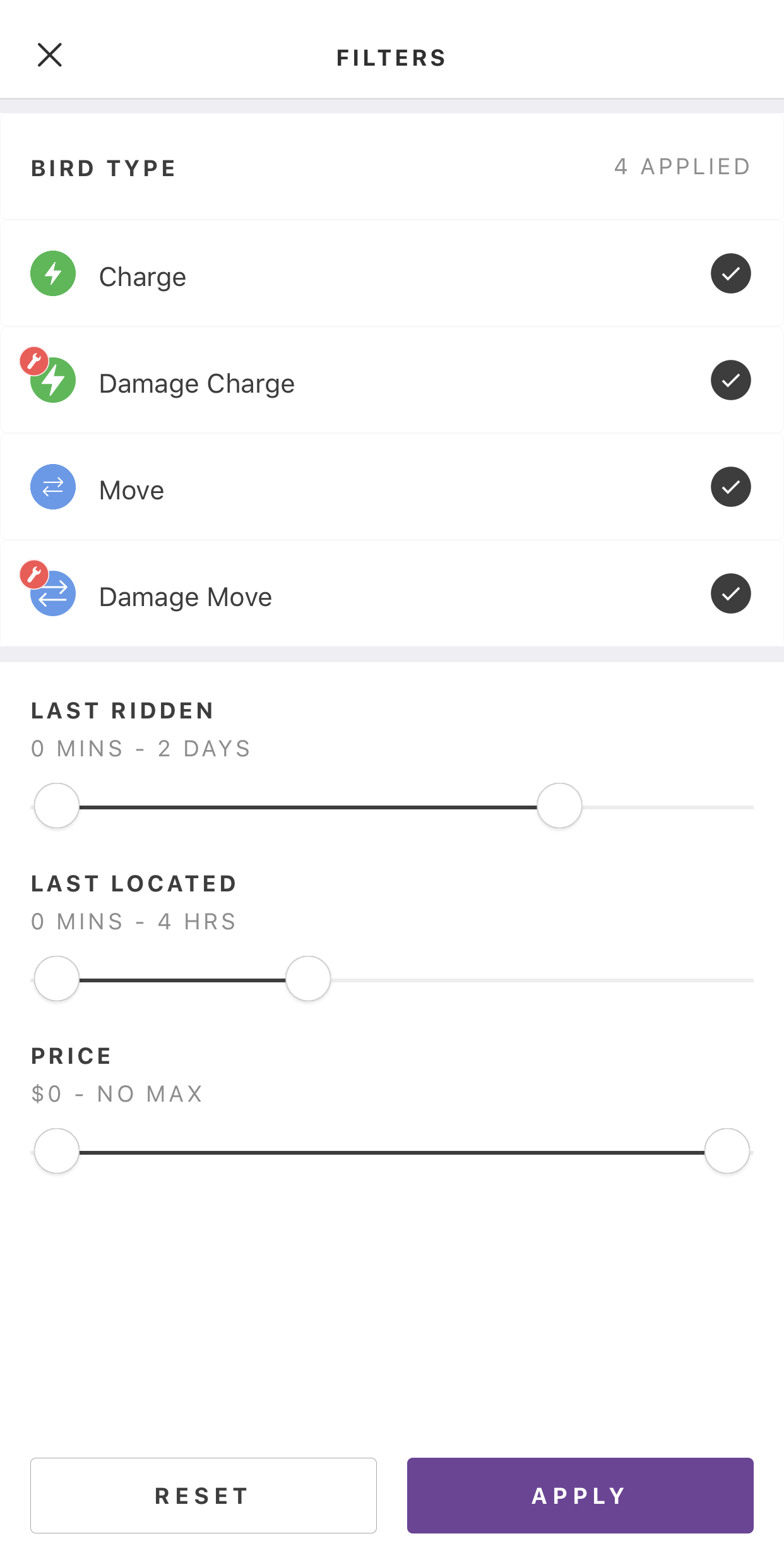This screenshot has width=784, height=1560.
Task: Close the Filters screen
Action: point(50,55)
